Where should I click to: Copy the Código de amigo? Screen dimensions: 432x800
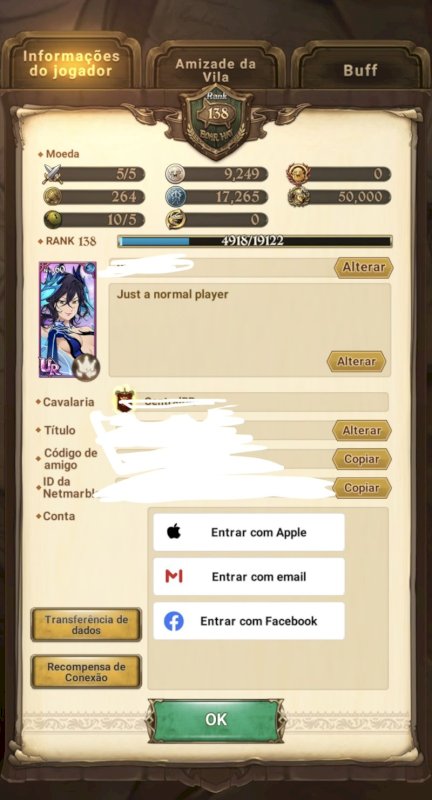[x=362, y=459]
